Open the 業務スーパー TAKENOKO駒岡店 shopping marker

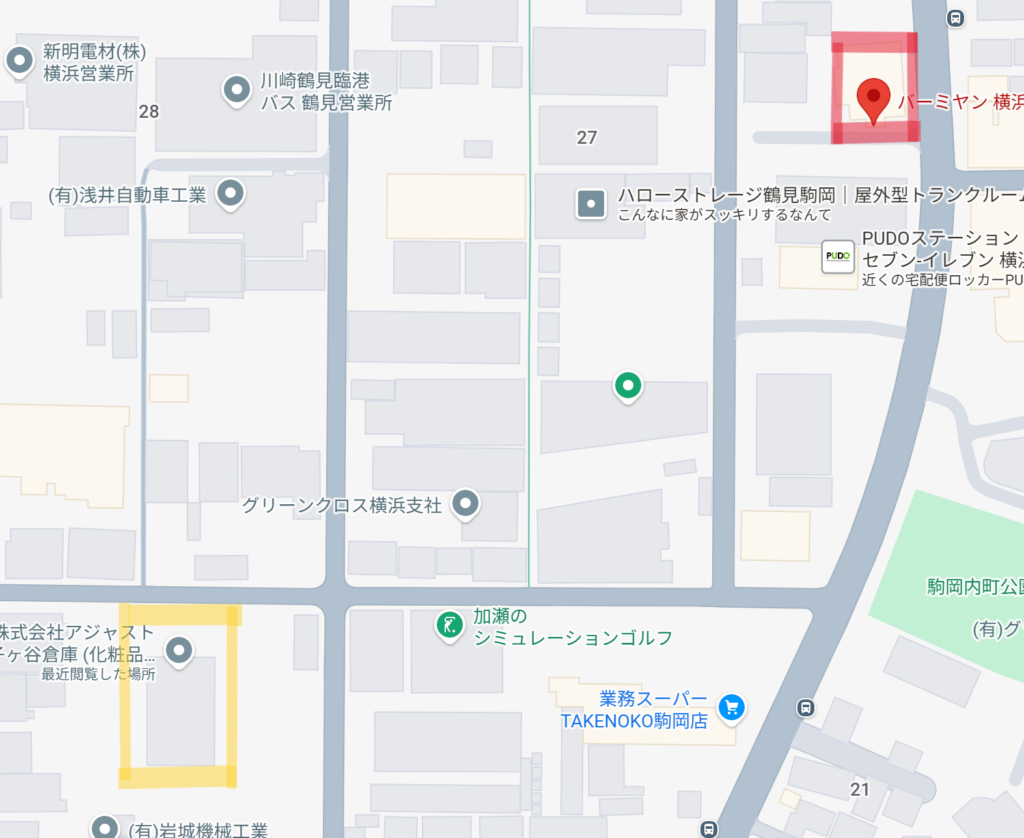click(x=732, y=707)
